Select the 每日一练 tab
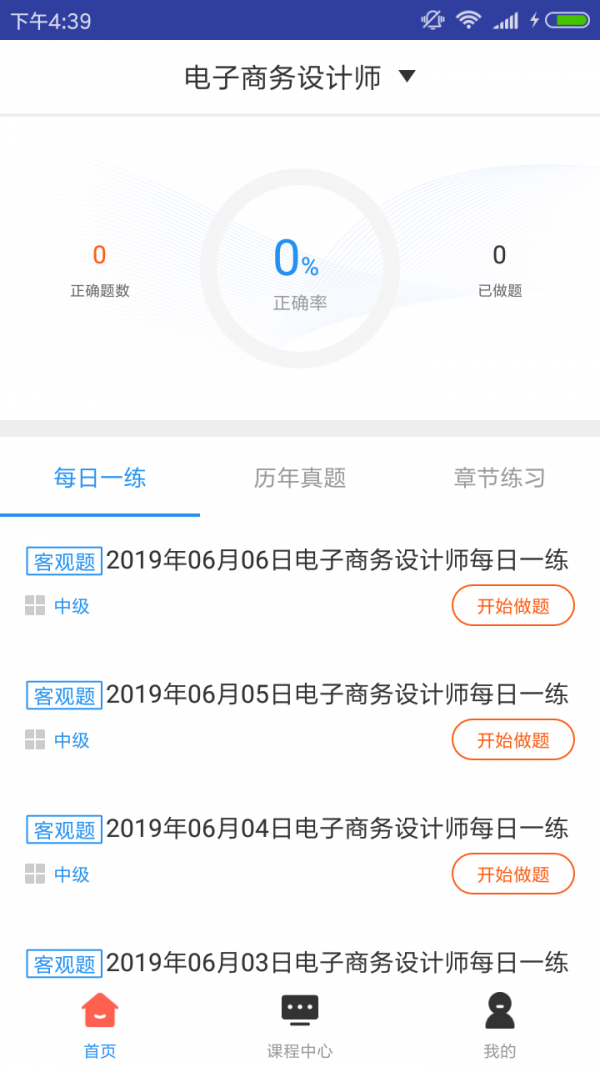The image size is (600, 1067). click(100, 478)
